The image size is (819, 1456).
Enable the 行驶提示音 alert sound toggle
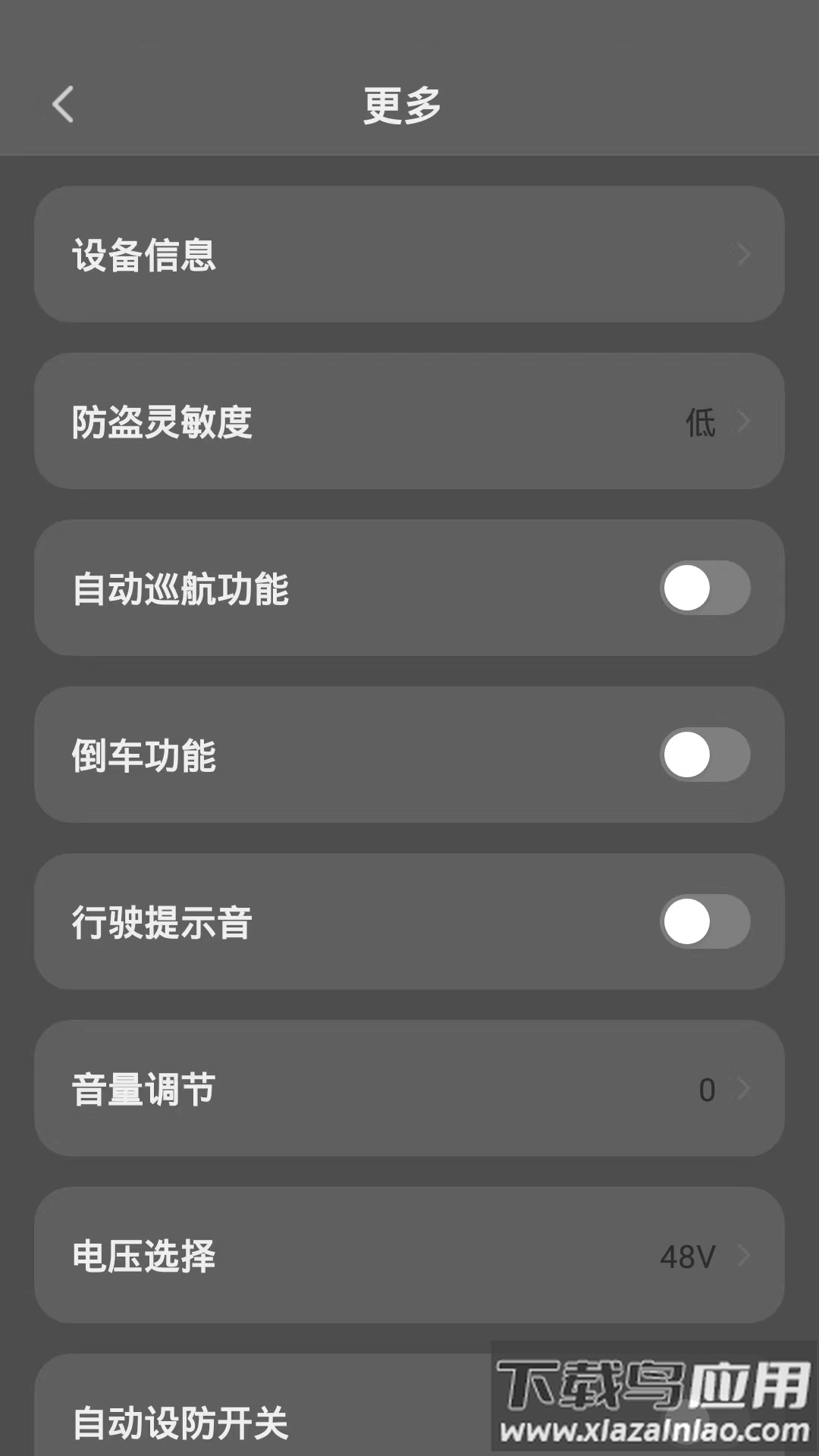coord(704,921)
